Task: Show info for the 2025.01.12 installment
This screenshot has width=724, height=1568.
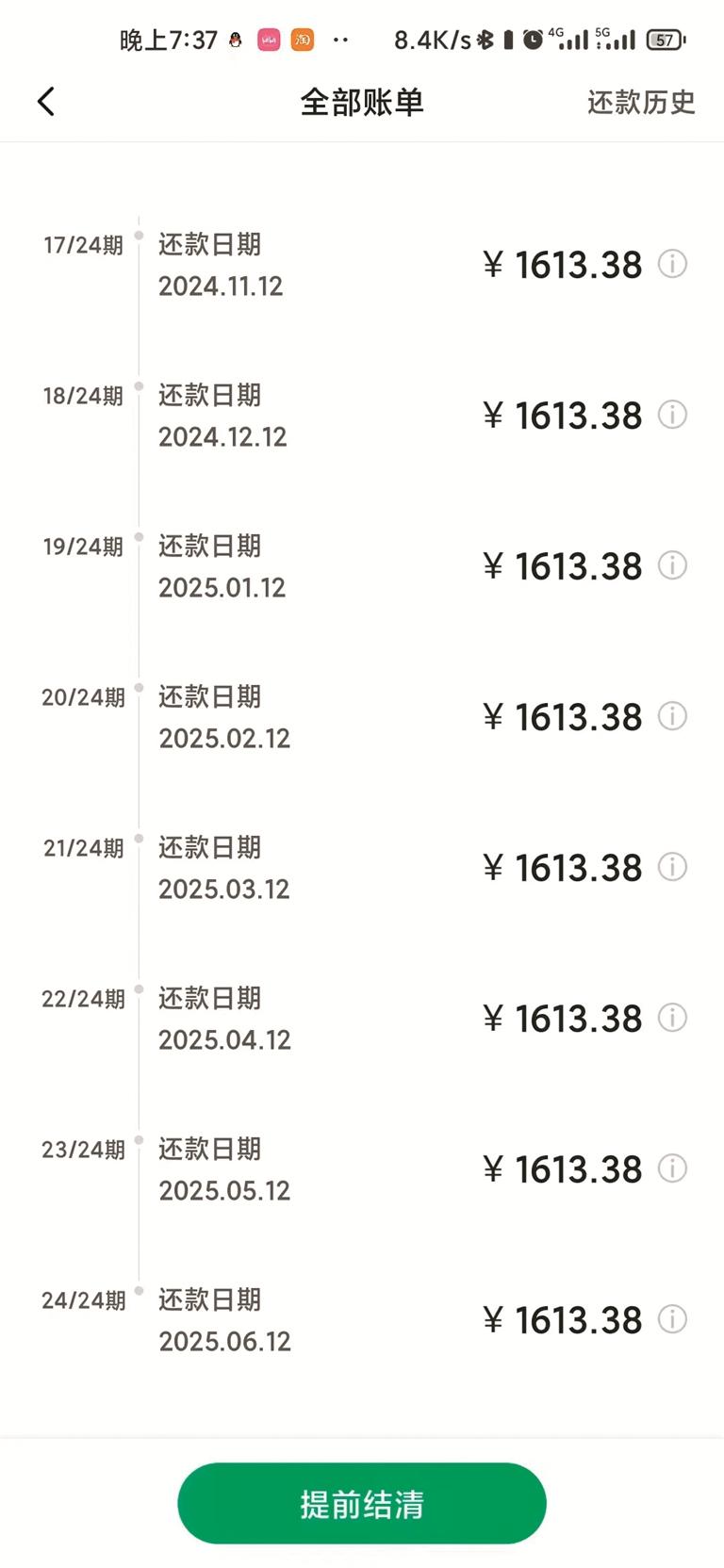Action: coord(672,565)
